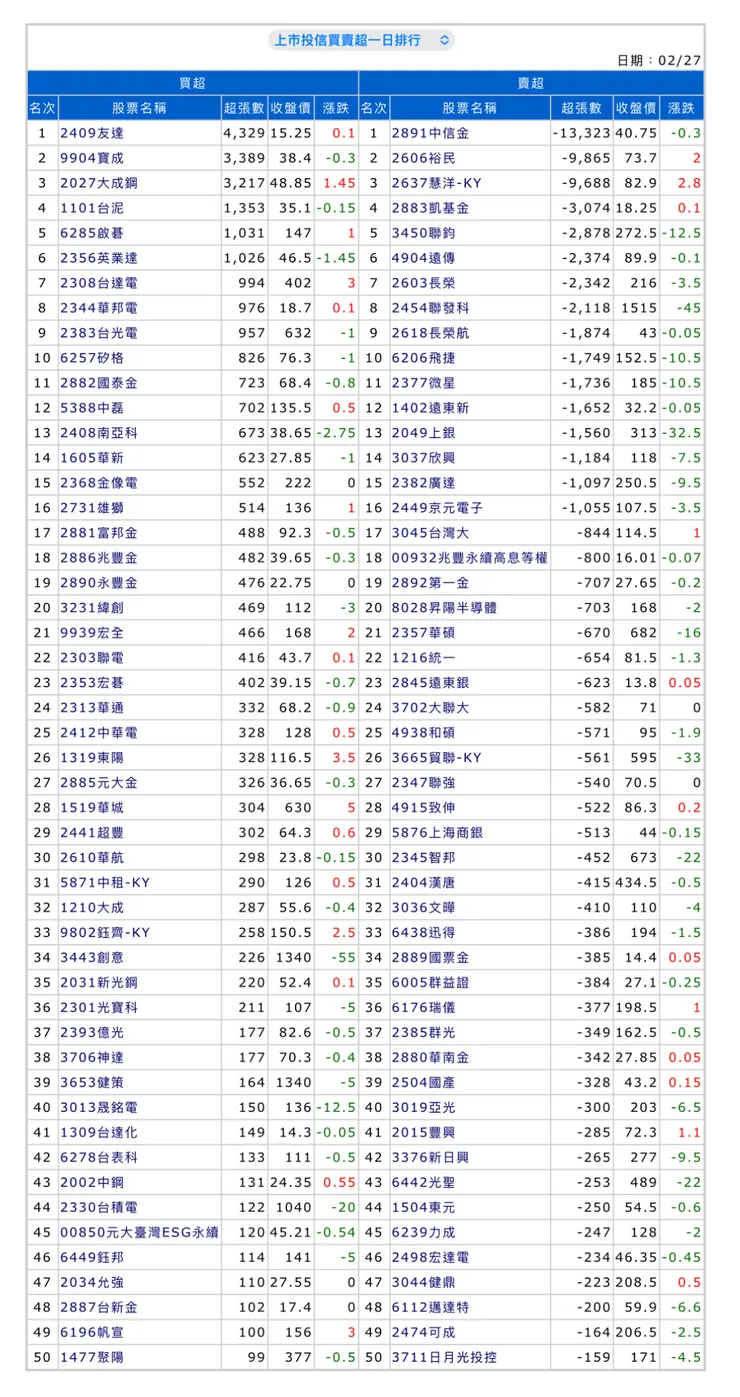
Task: Open 00932兆豐永續高息等權 ETF link
Action: pos(469,558)
